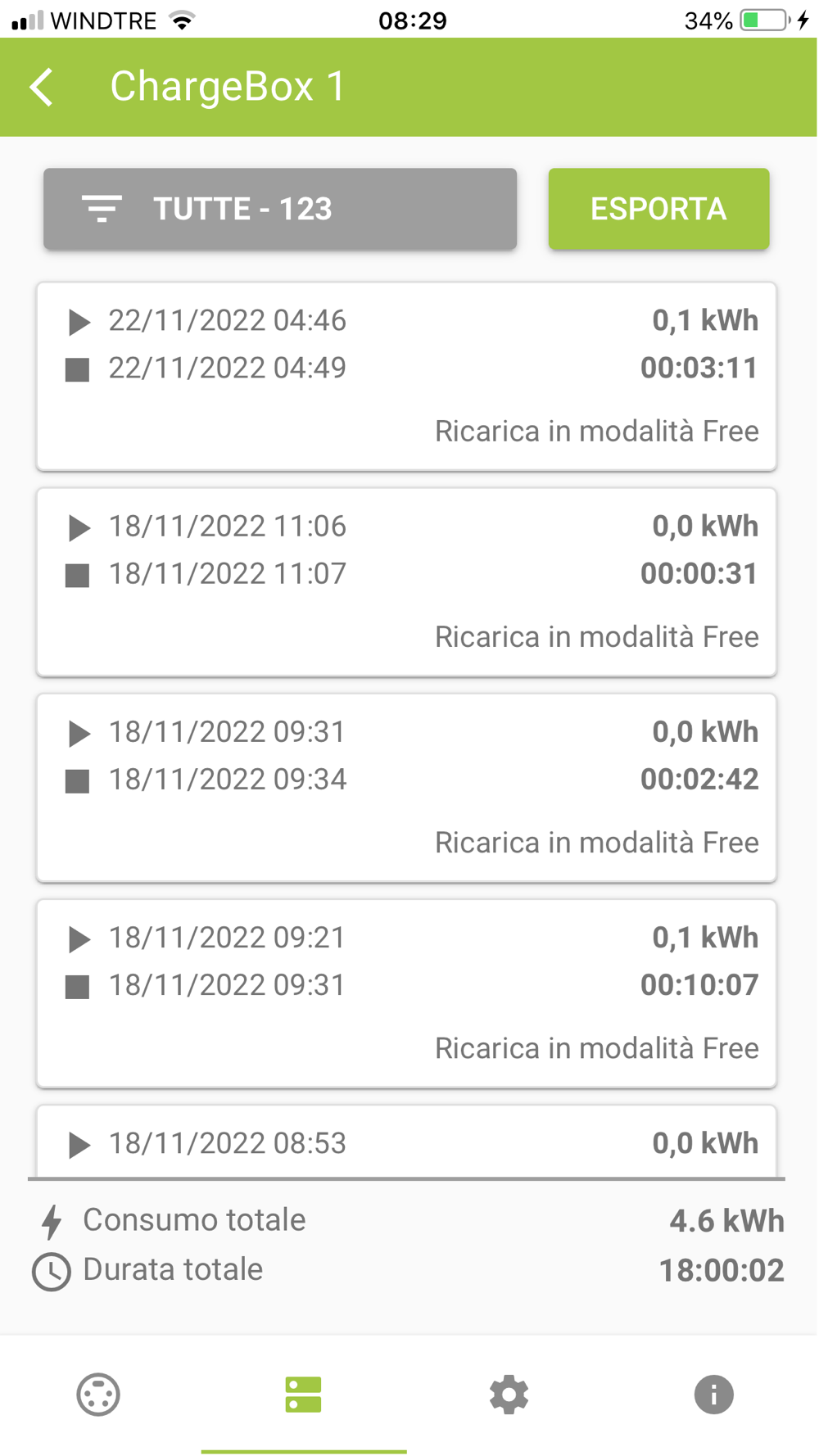Open the 22/11/2022 04:46 charging session
The width and height of the screenshot is (819, 1456).
coord(406,377)
